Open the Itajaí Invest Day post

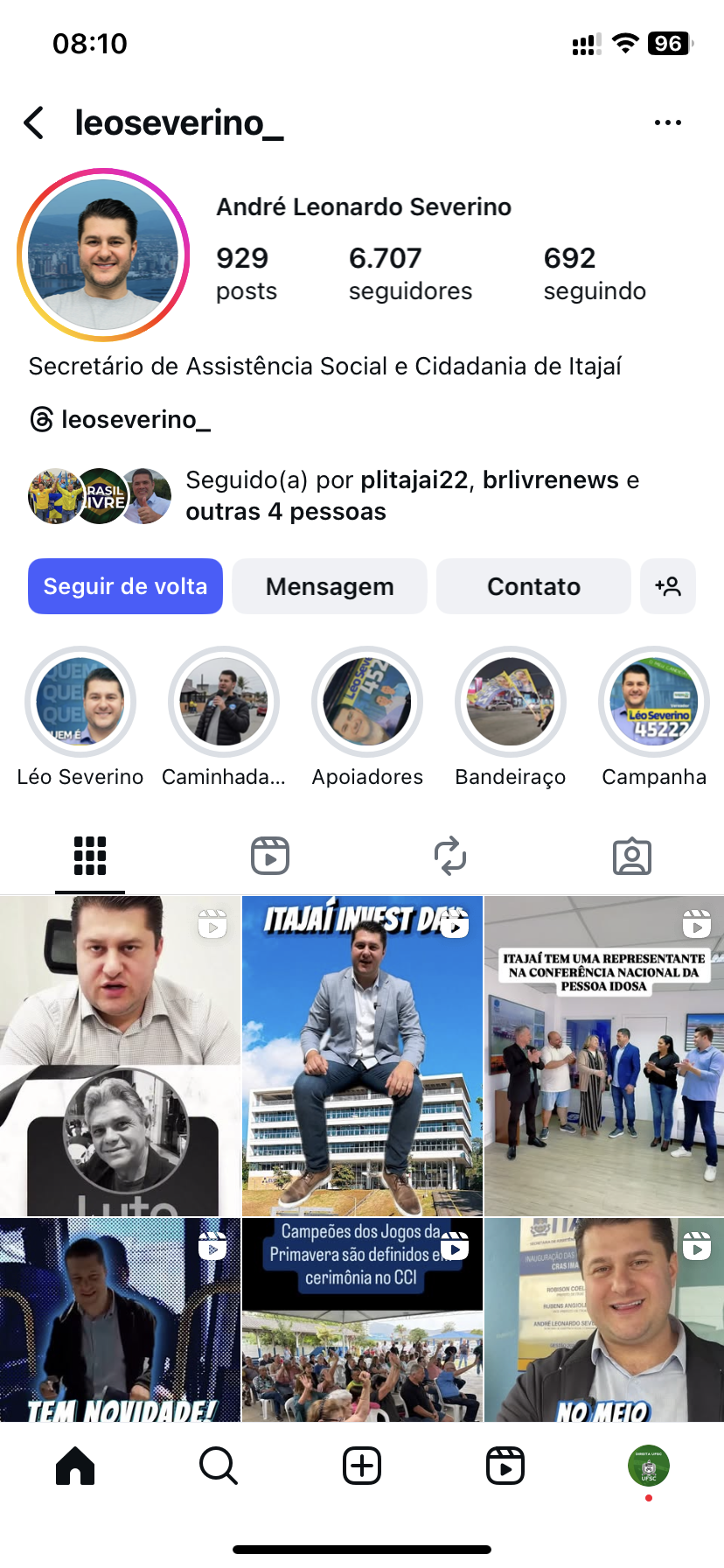pos(362,1055)
